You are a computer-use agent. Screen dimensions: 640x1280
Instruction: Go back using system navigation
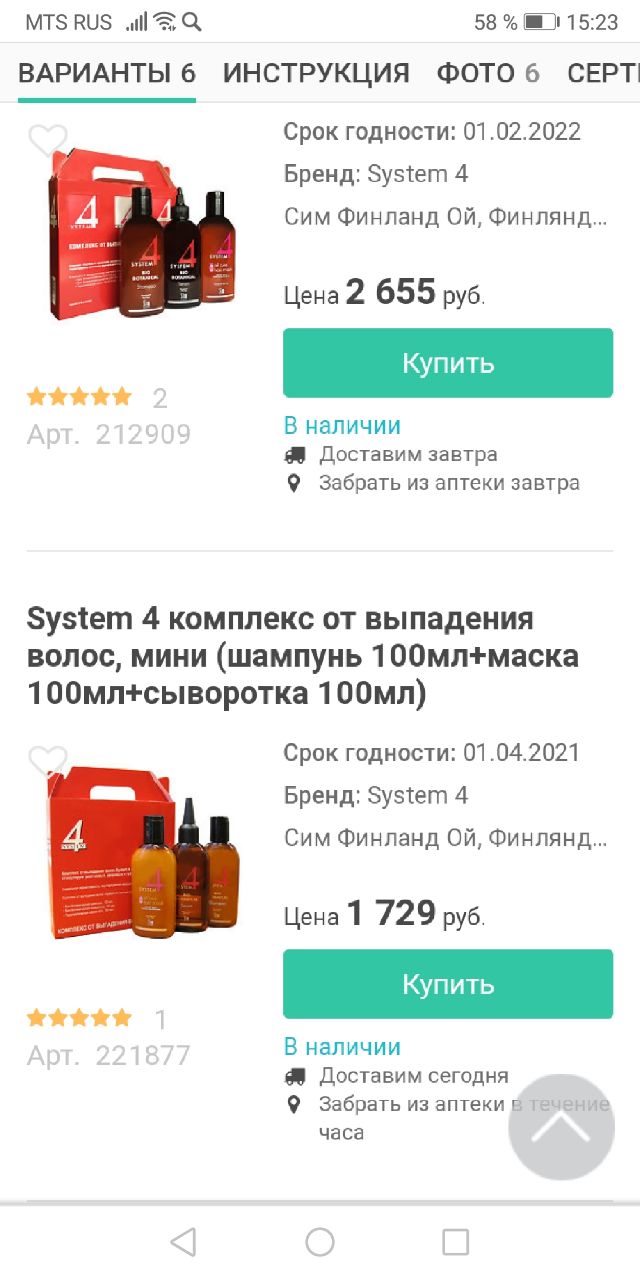[x=183, y=1242]
